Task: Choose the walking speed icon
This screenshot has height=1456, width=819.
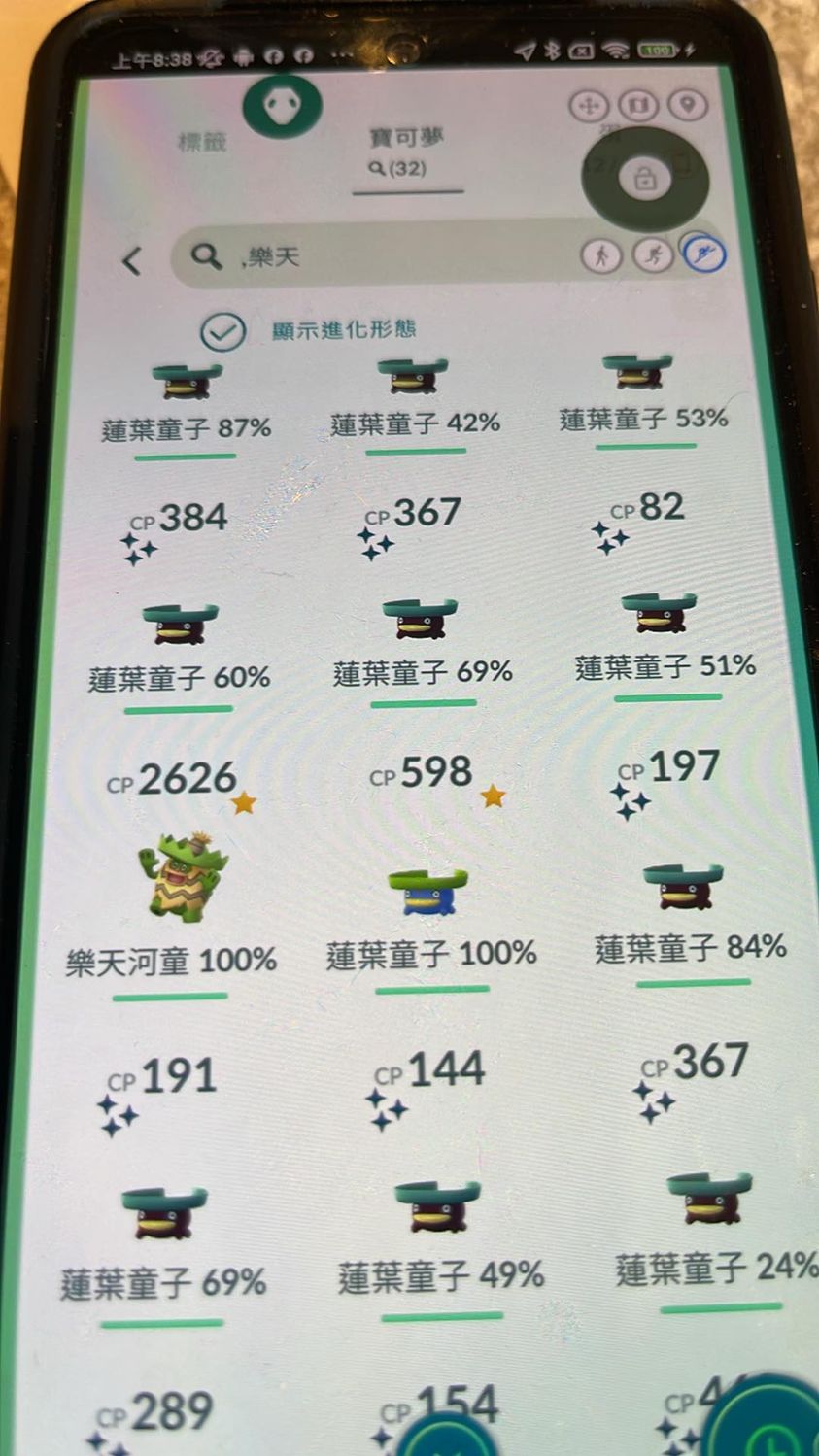Action: (x=601, y=256)
